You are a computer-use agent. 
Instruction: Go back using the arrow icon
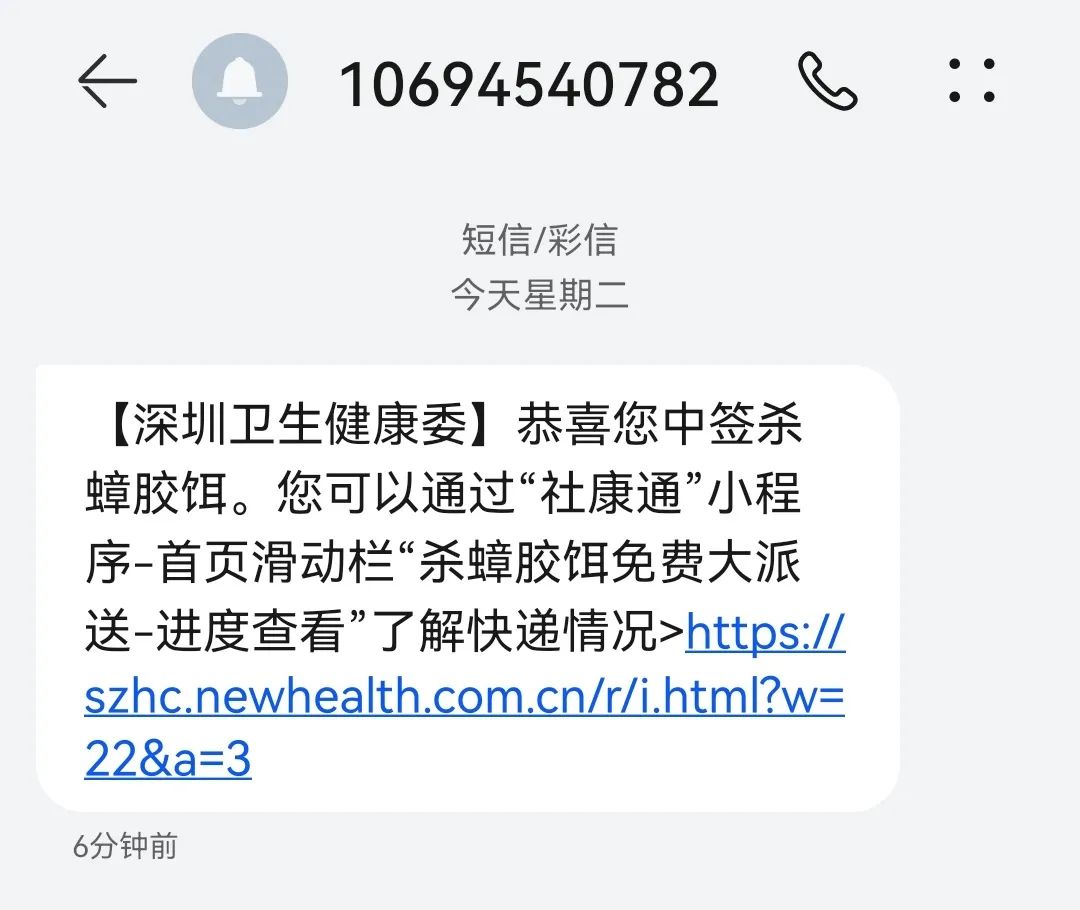click(x=106, y=81)
